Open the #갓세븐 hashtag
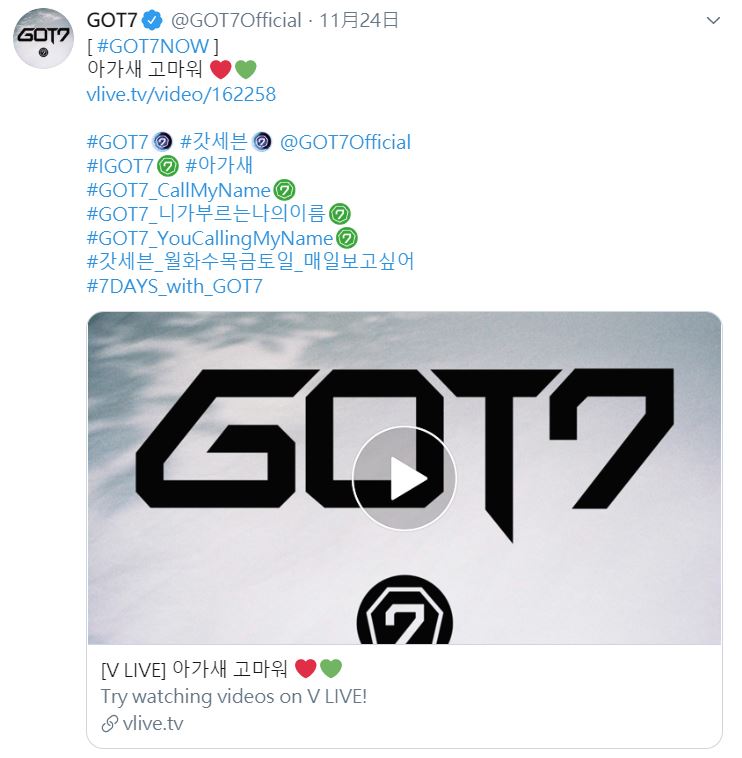This screenshot has height=758, width=742. (214, 142)
